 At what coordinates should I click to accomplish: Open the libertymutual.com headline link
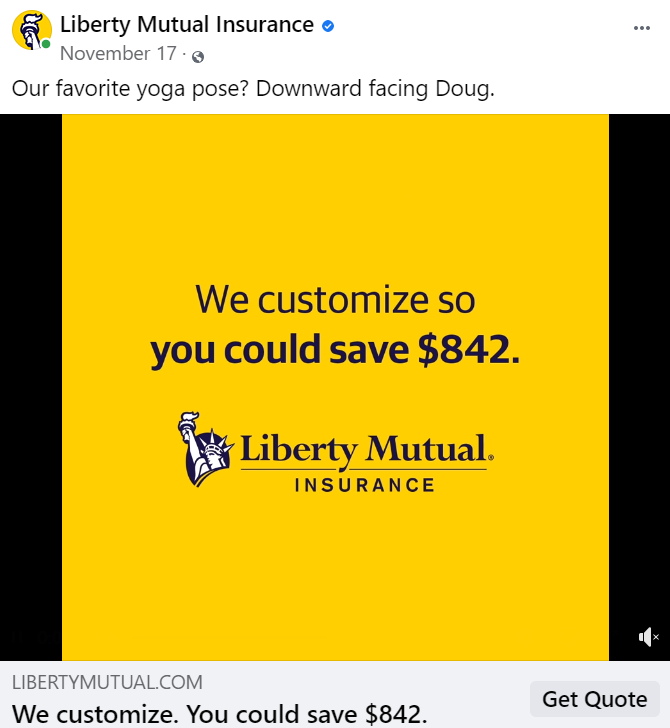220,714
